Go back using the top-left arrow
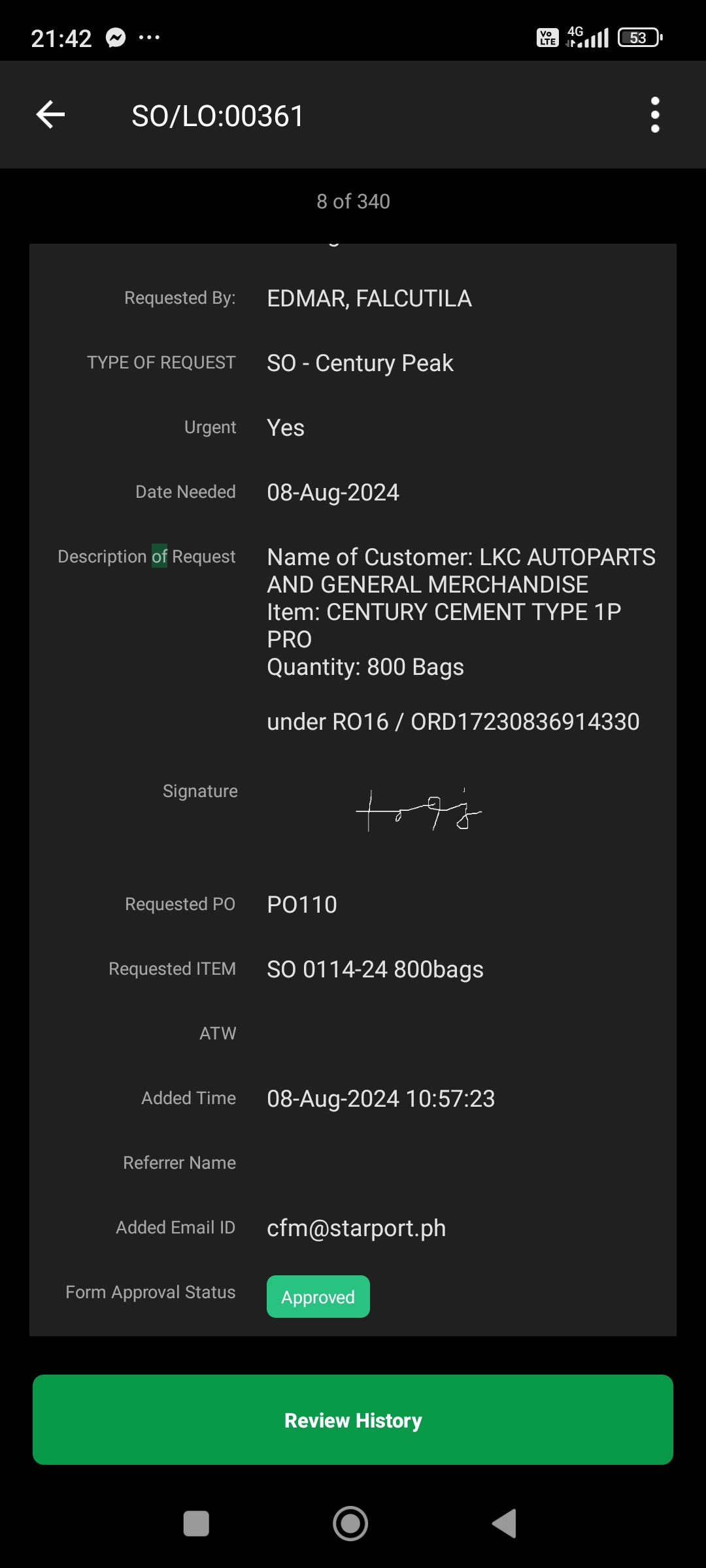Screen dimensions: 706x1568 pyautogui.click(x=50, y=115)
